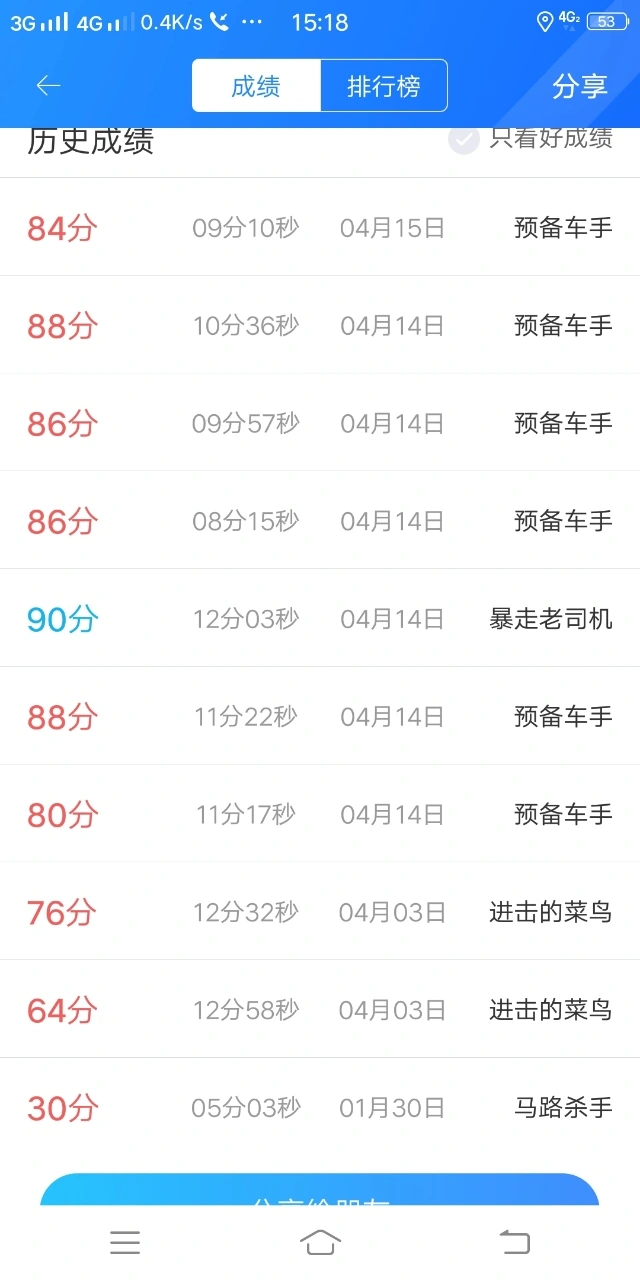The image size is (640, 1280).
Task: Go back using the top-left arrow
Action: click(x=48, y=86)
